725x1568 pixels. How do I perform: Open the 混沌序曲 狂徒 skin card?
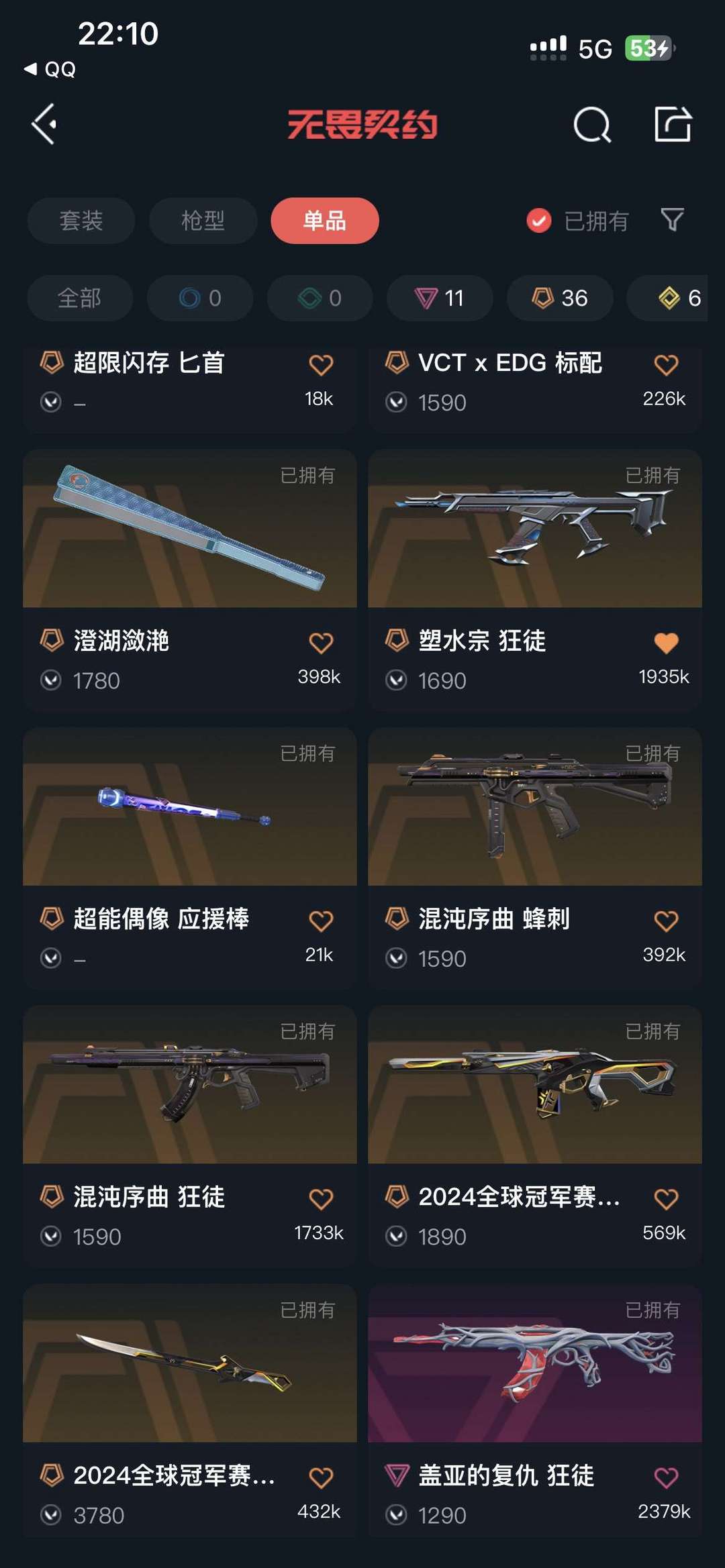[190, 1135]
